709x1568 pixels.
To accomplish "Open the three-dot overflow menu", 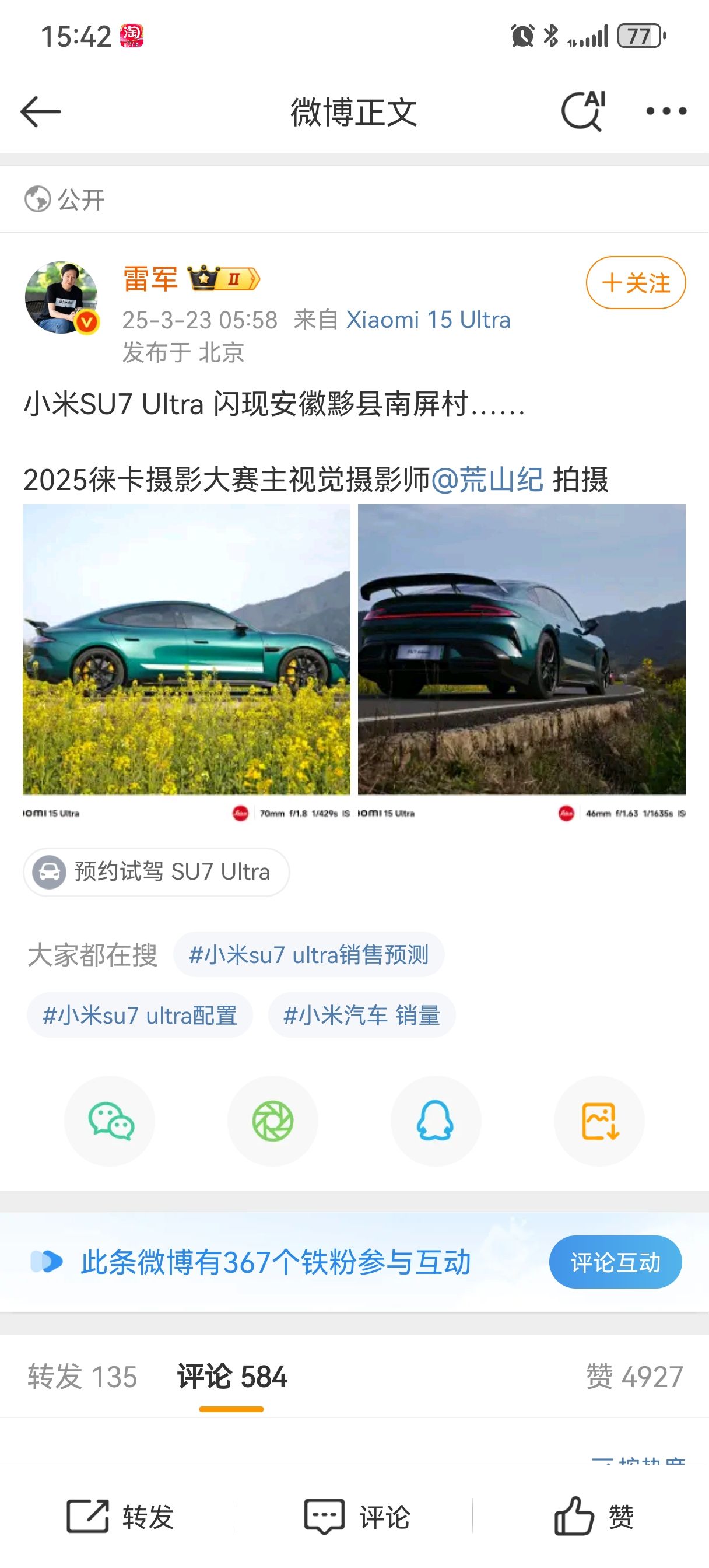I will (x=666, y=111).
